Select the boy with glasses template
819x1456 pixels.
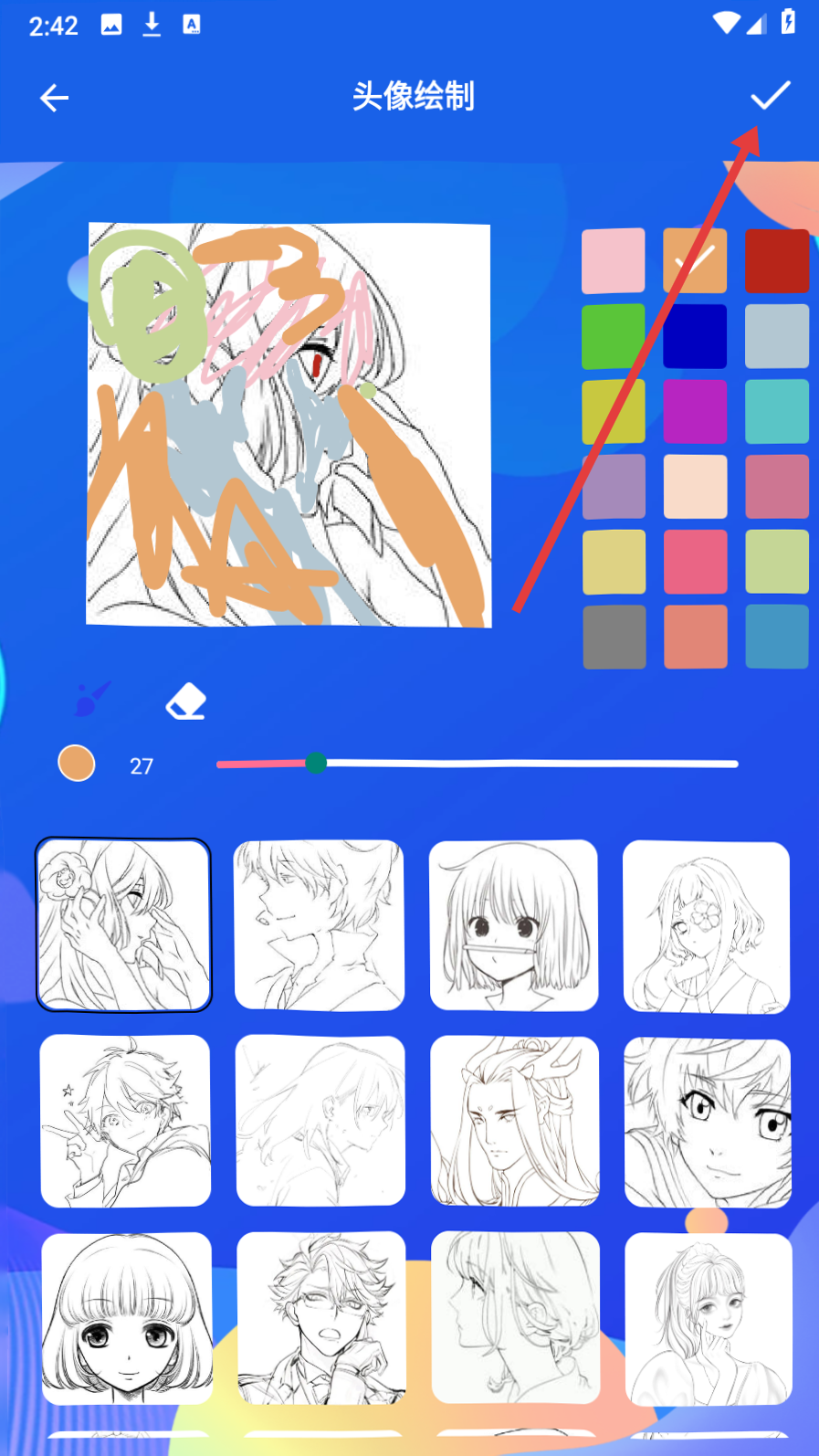tap(320, 1317)
